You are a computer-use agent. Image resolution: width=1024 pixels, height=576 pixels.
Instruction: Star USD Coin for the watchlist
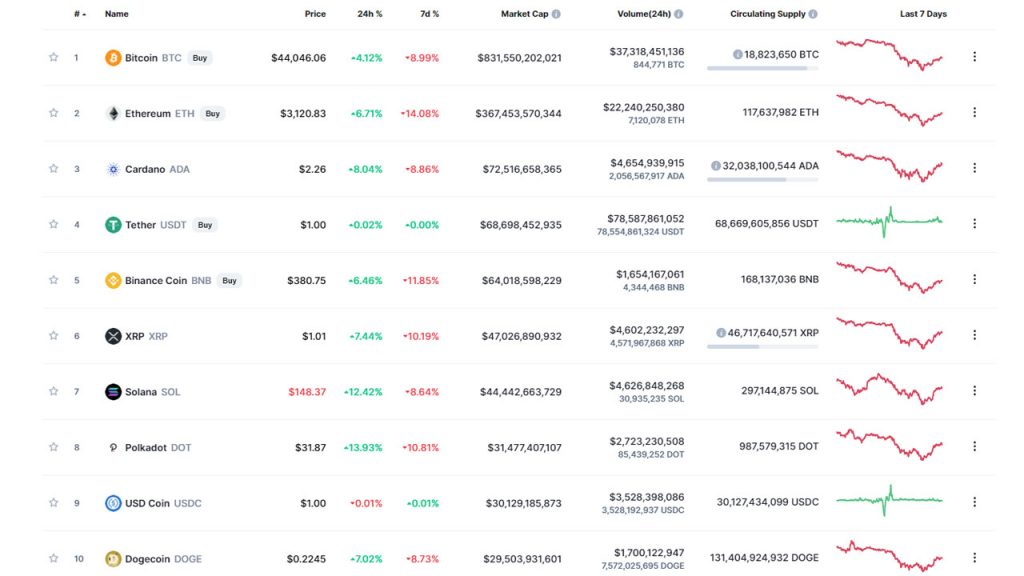pos(54,503)
